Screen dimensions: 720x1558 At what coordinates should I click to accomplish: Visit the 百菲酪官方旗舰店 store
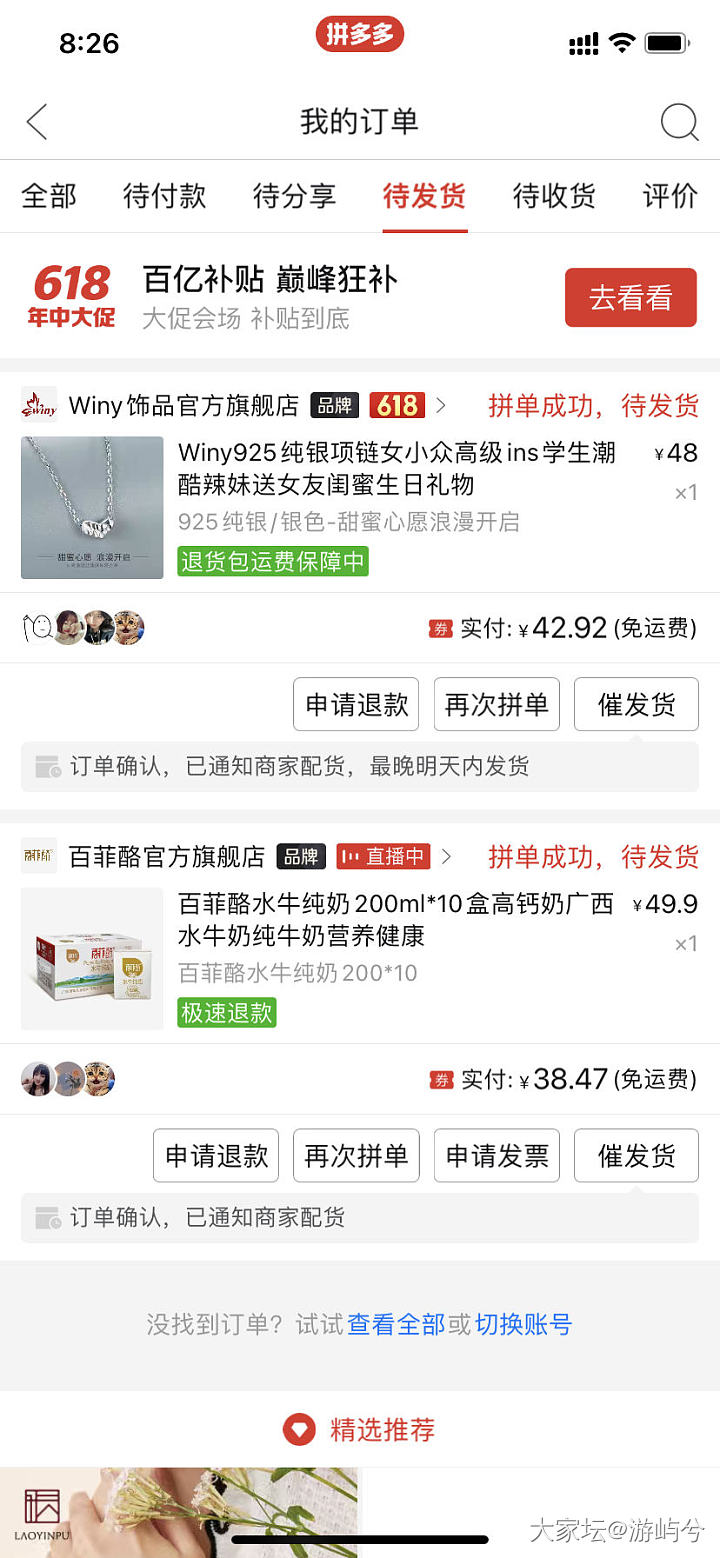pos(167,857)
